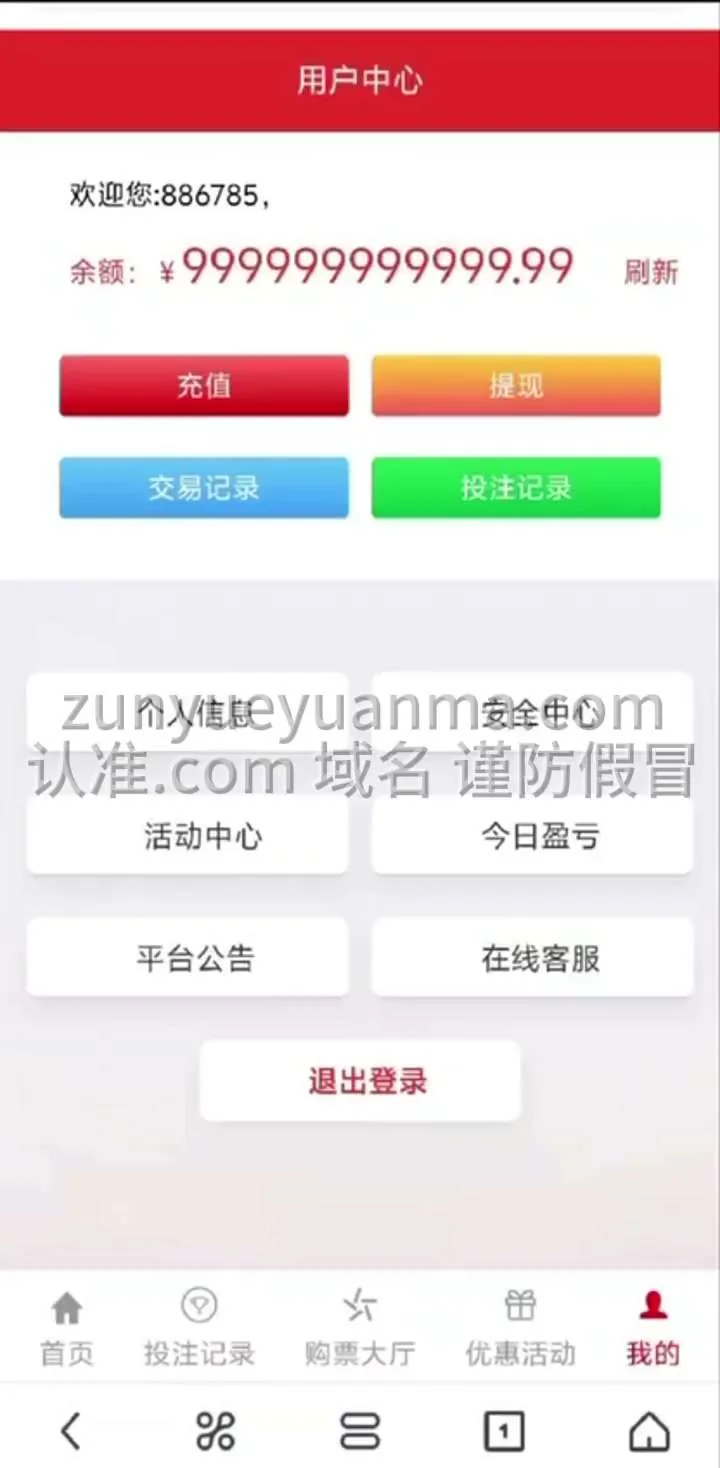Screen dimensions: 720x1468
Task: Open 个人信息 personal info
Action: [x=188, y=712]
